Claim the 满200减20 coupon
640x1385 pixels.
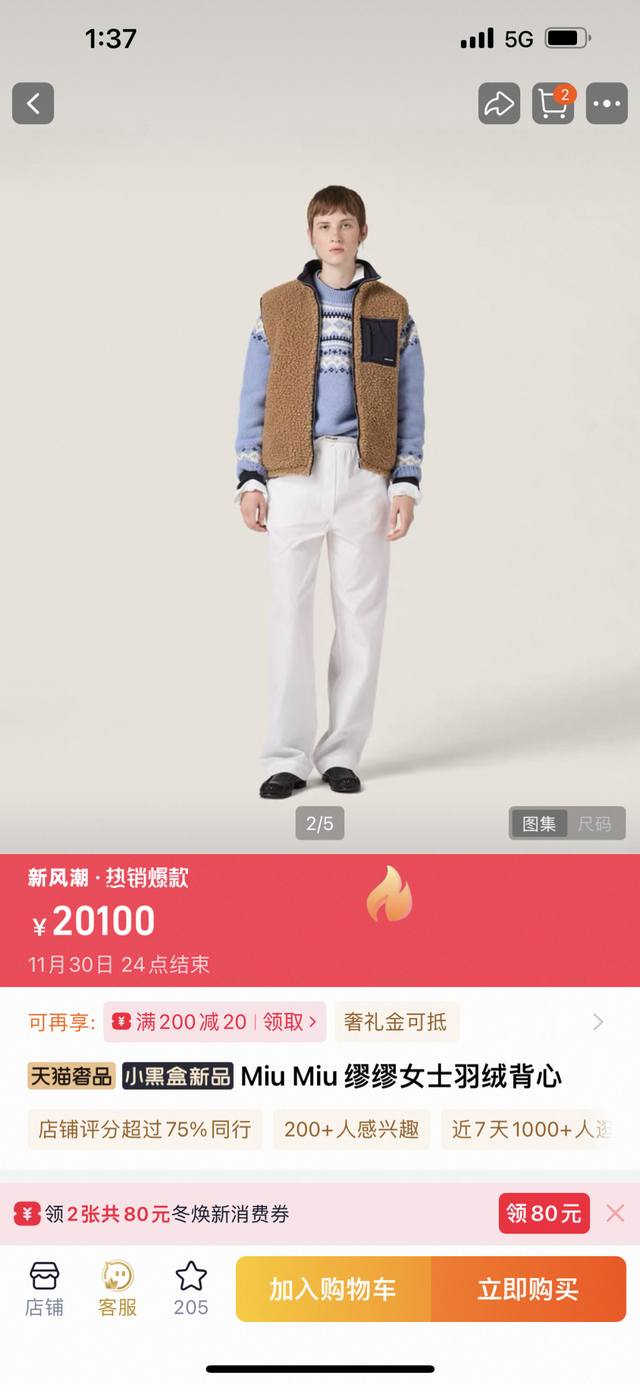click(x=215, y=1022)
